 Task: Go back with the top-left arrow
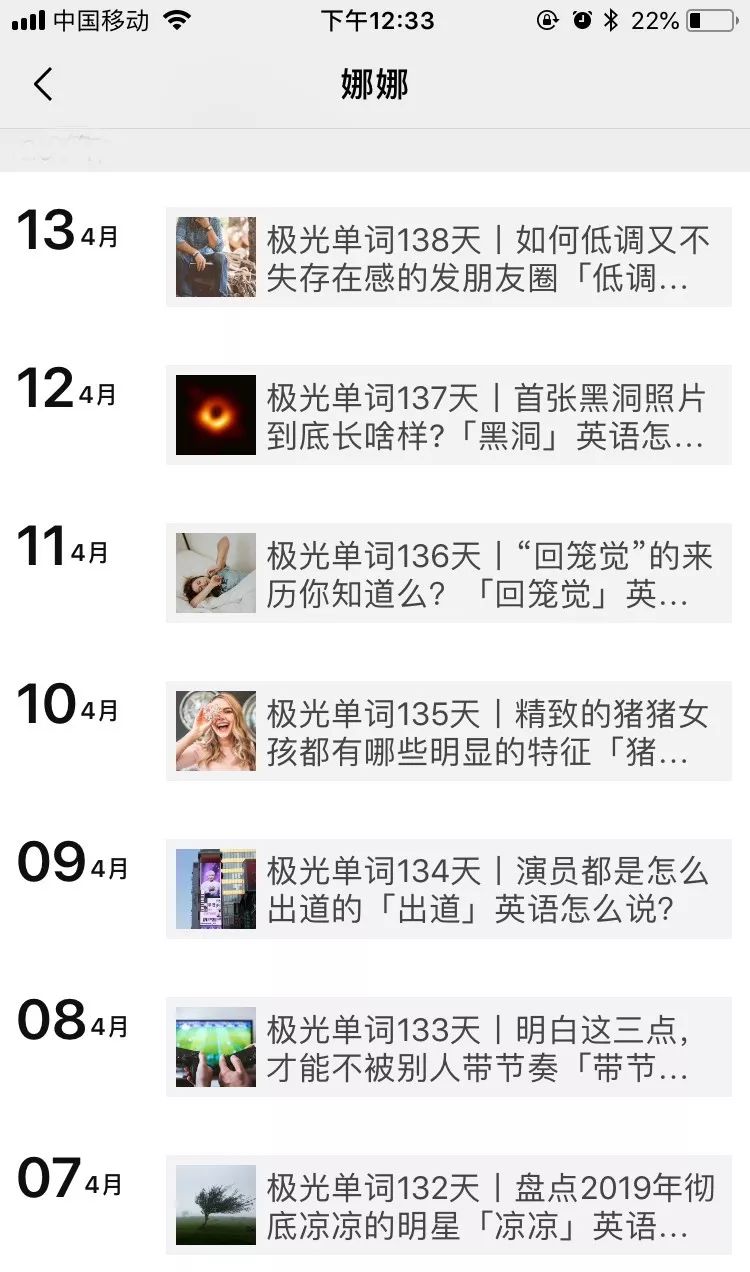click(x=43, y=85)
